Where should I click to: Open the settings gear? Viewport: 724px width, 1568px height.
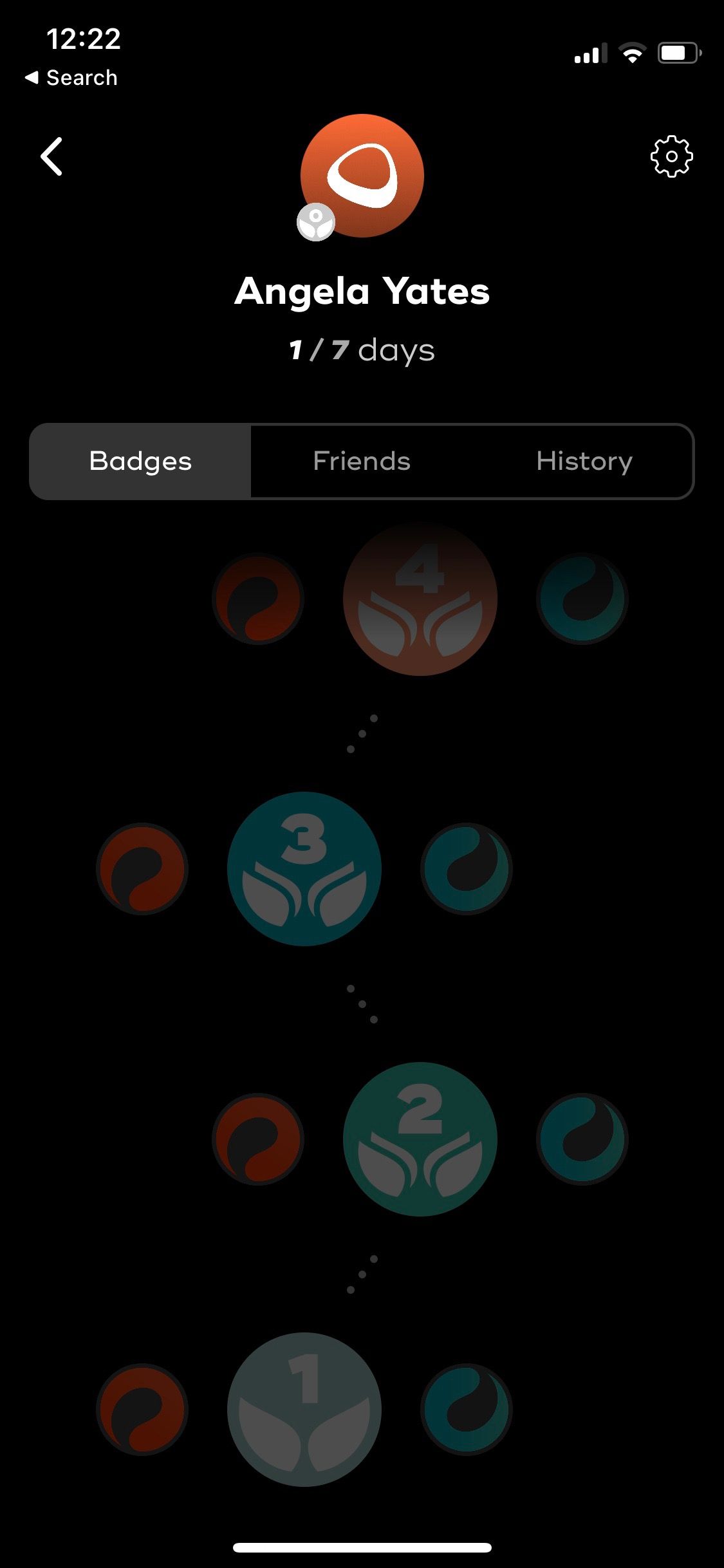(x=671, y=156)
